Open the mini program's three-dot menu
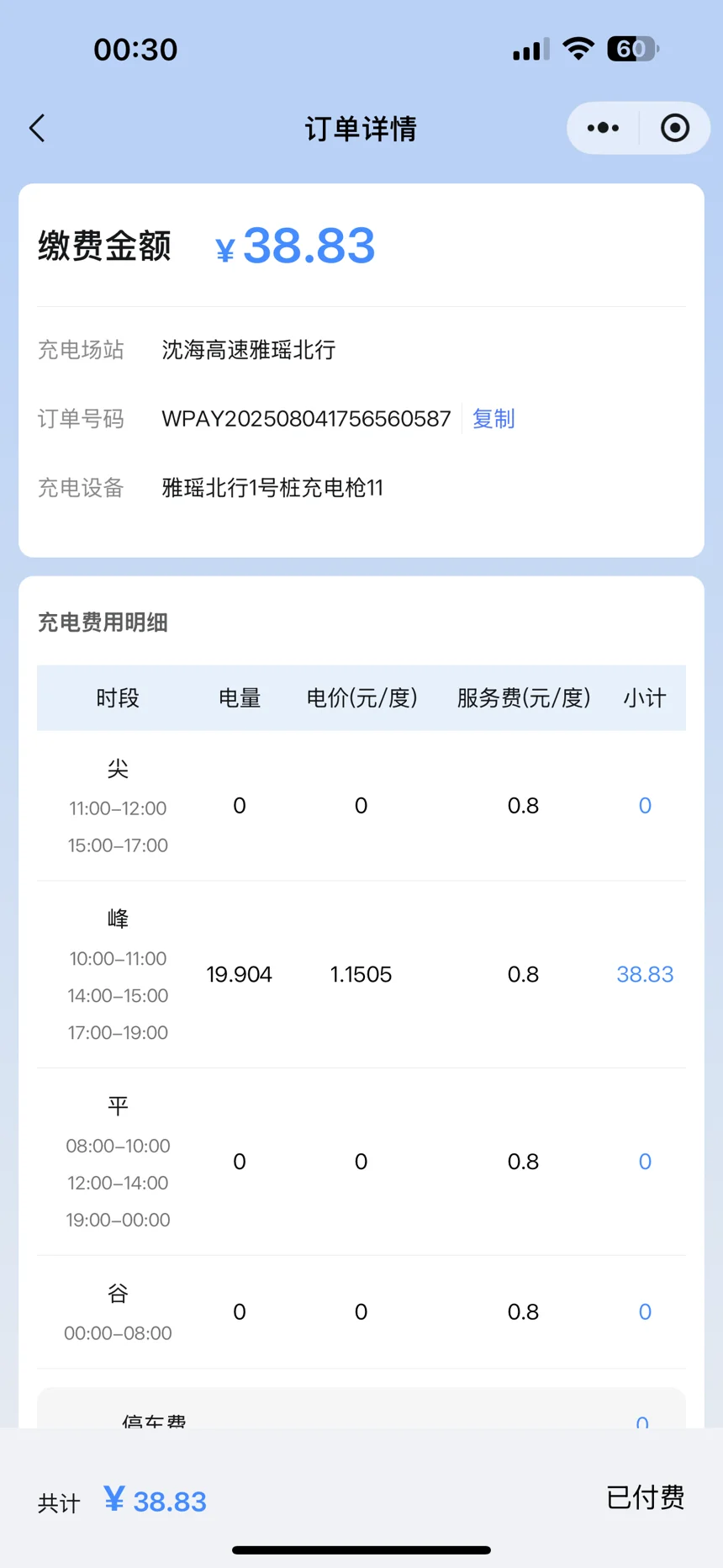723x1568 pixels. click(x=603, y=128)
